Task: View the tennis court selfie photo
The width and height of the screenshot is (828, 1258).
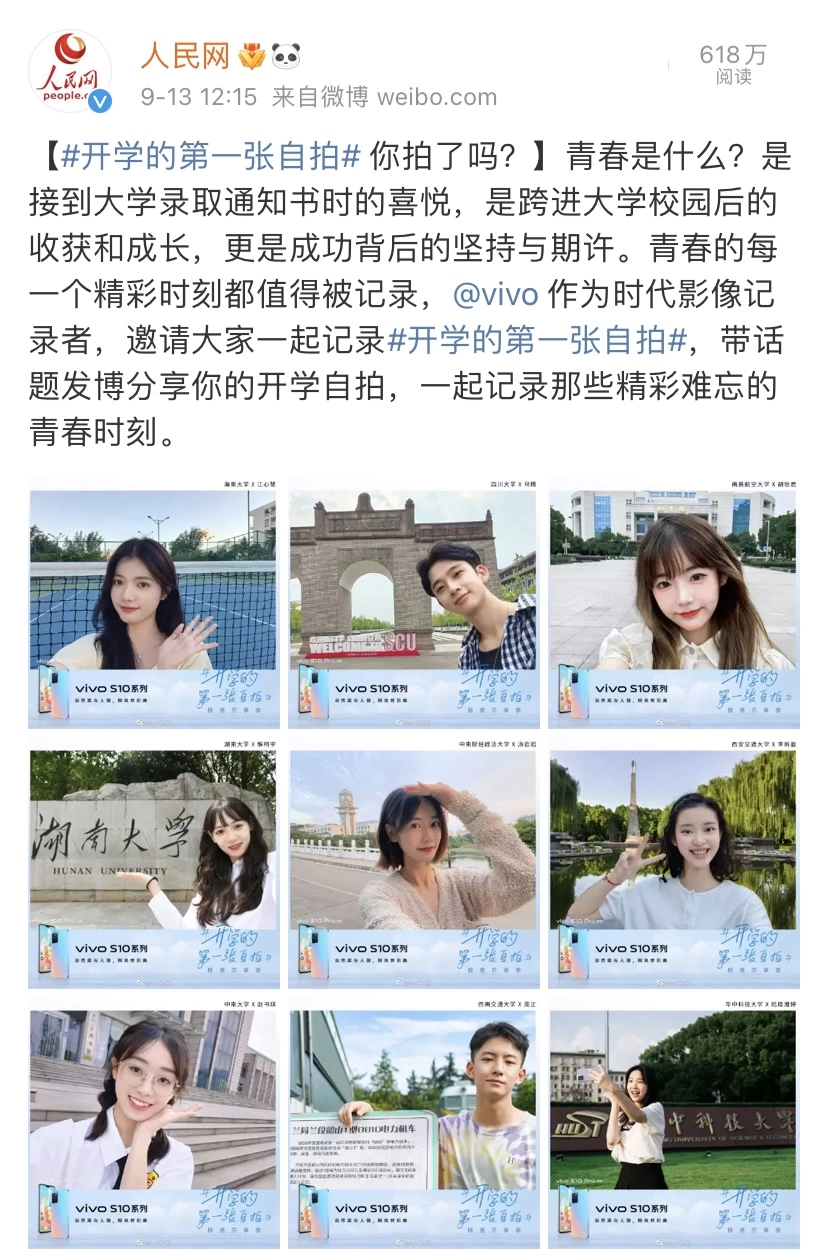Action: [153, 603]
